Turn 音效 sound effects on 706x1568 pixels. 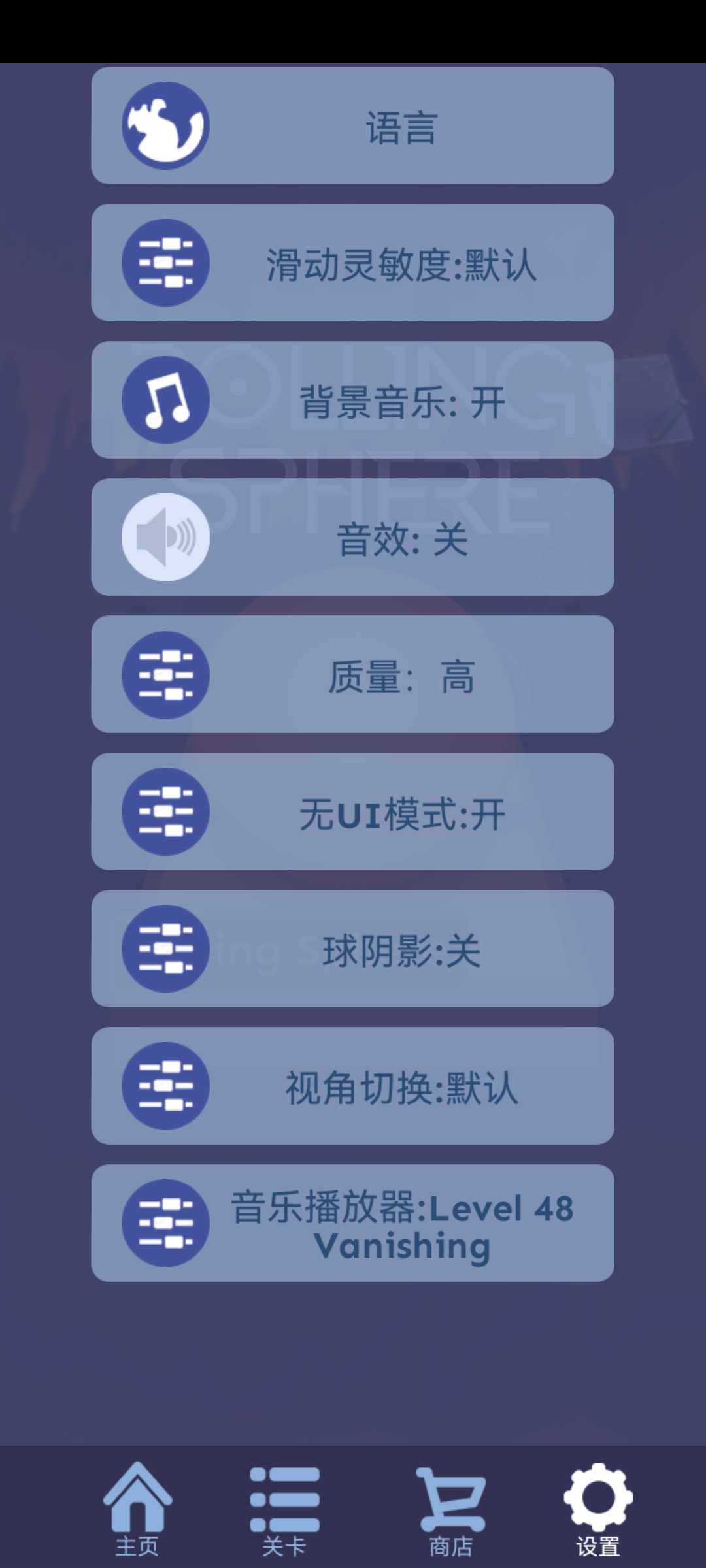353,537
